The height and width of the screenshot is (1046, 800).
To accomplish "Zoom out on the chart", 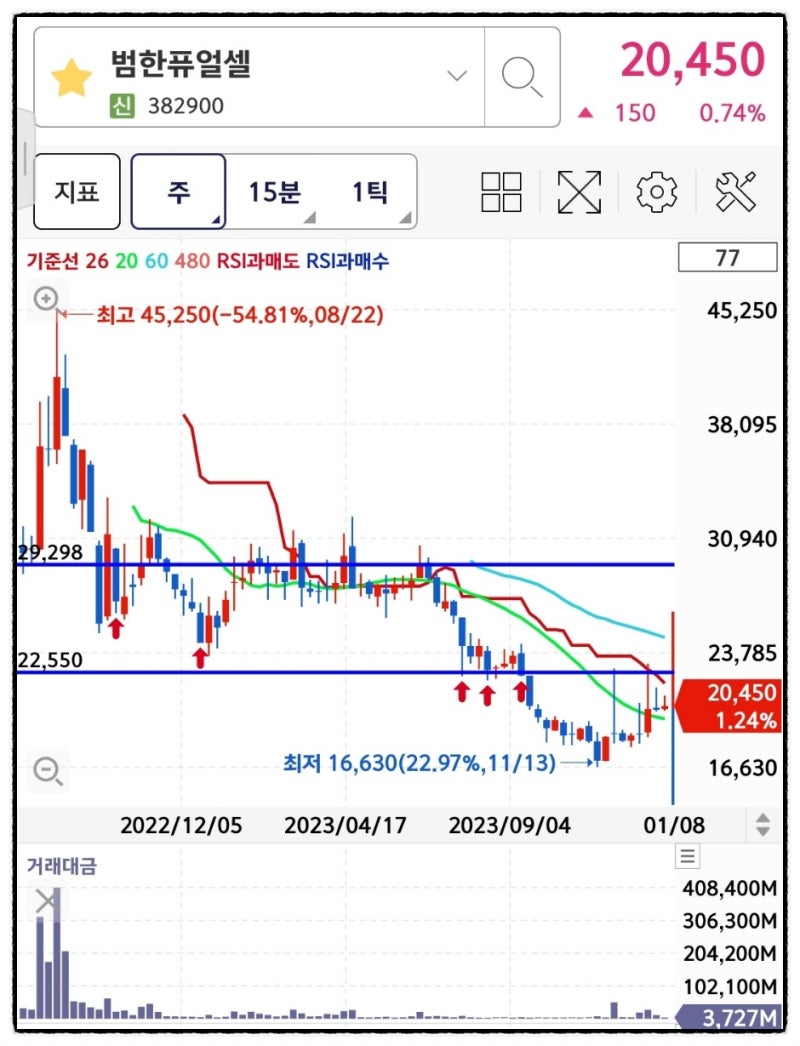I will [47, 770].
